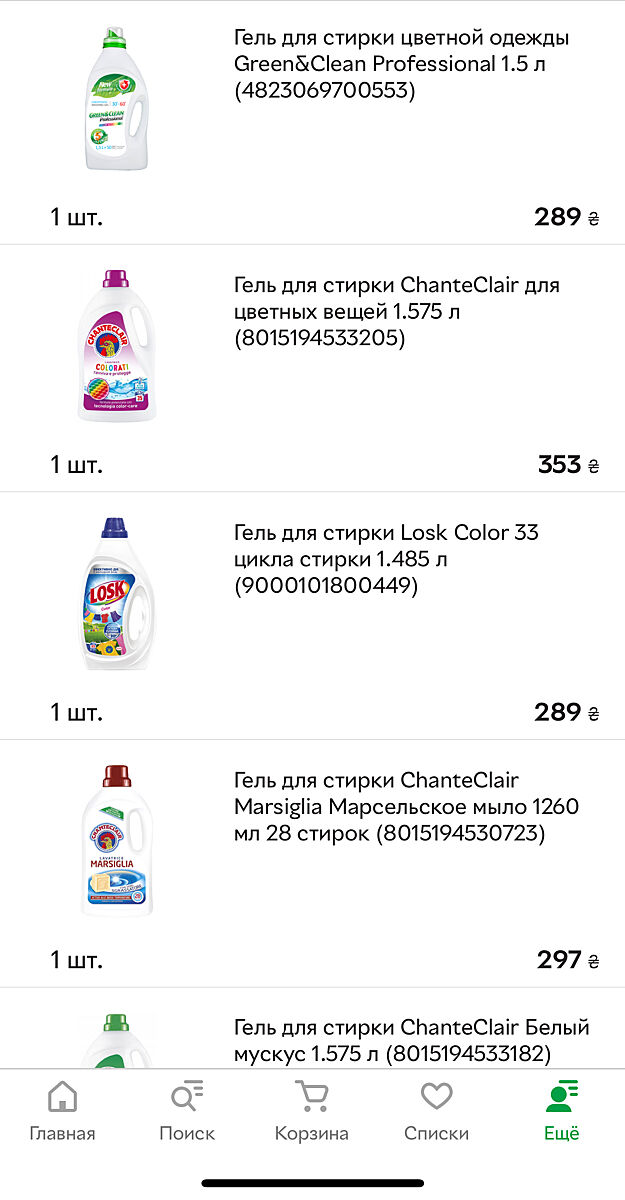625x1200 pixels.
Task: Open the Green&Clean Professional 1.5 л gel item
Action: 402,64
